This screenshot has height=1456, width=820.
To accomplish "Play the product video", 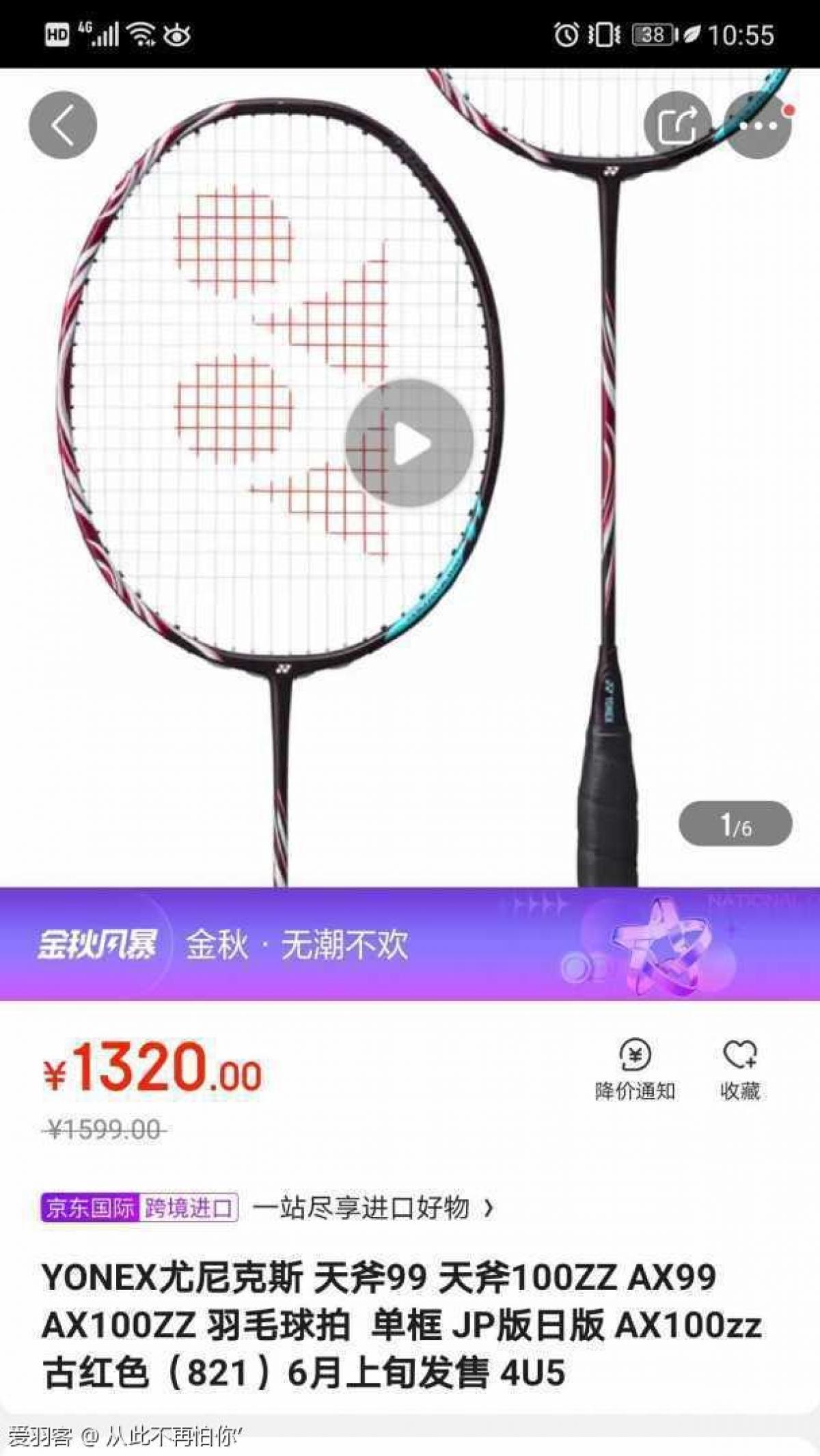I will pos(409,443).
